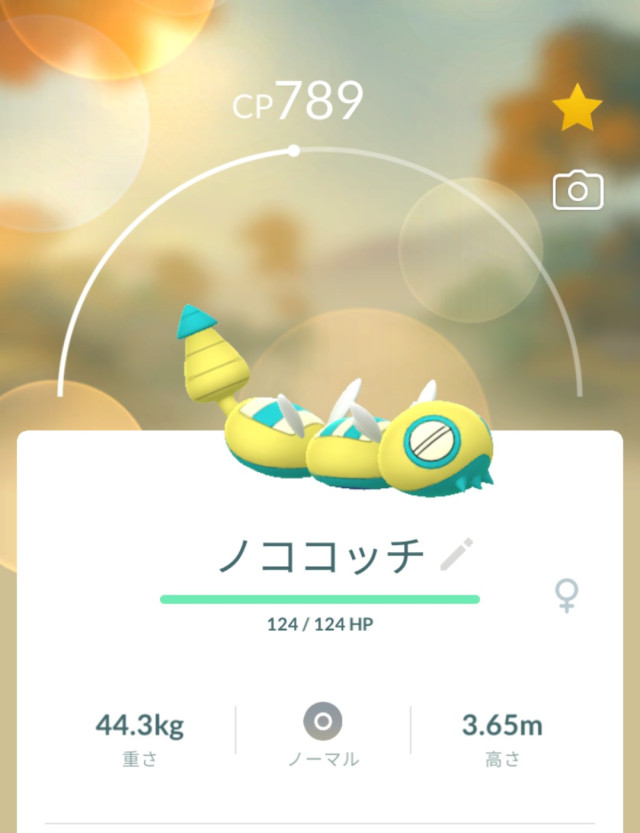
Task: Open the AR camera for ノココッチ
Action: pos(578,190)
